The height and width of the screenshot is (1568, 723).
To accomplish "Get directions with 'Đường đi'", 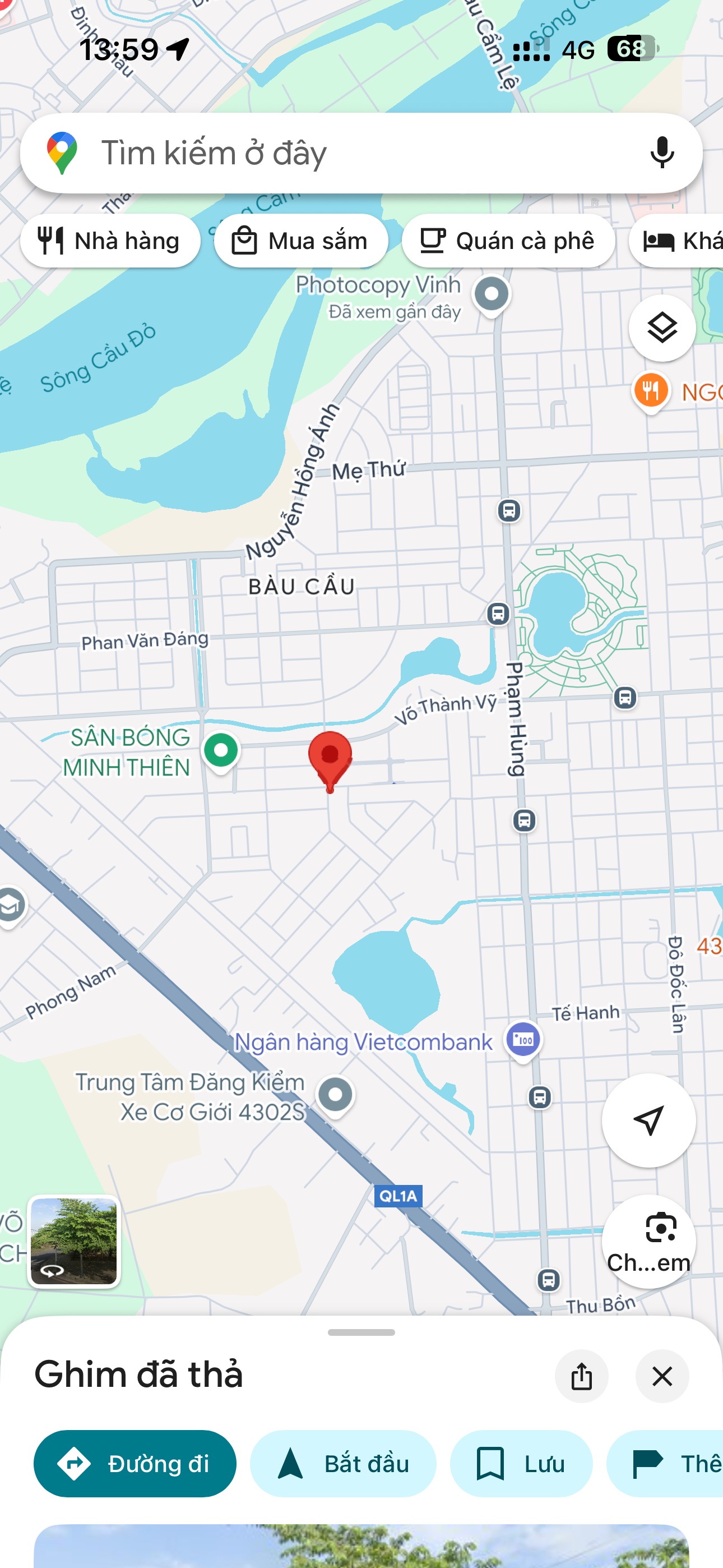I will pyautogui.click(x=135, y=1463).
